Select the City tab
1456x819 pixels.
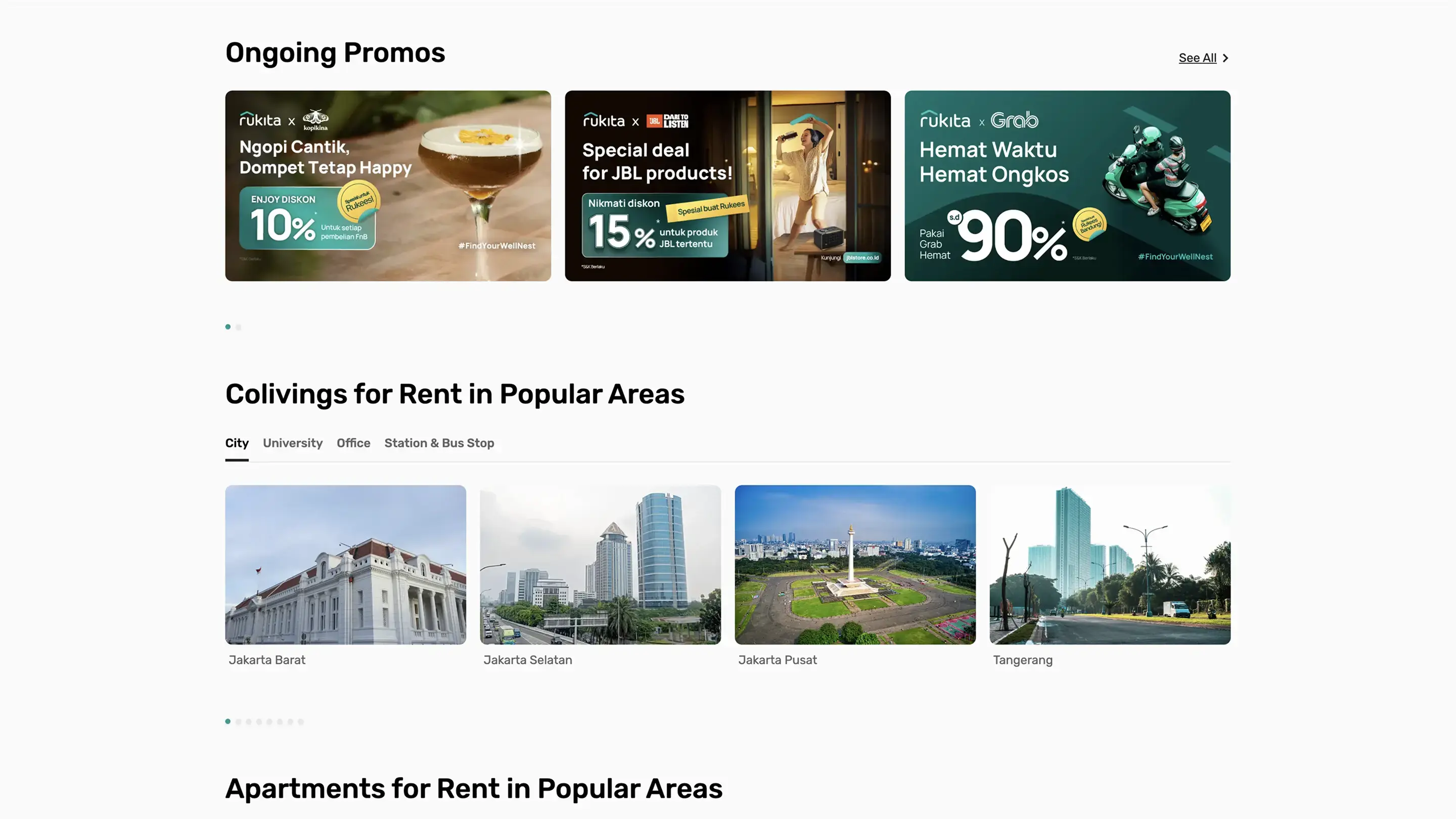point(236,443)
